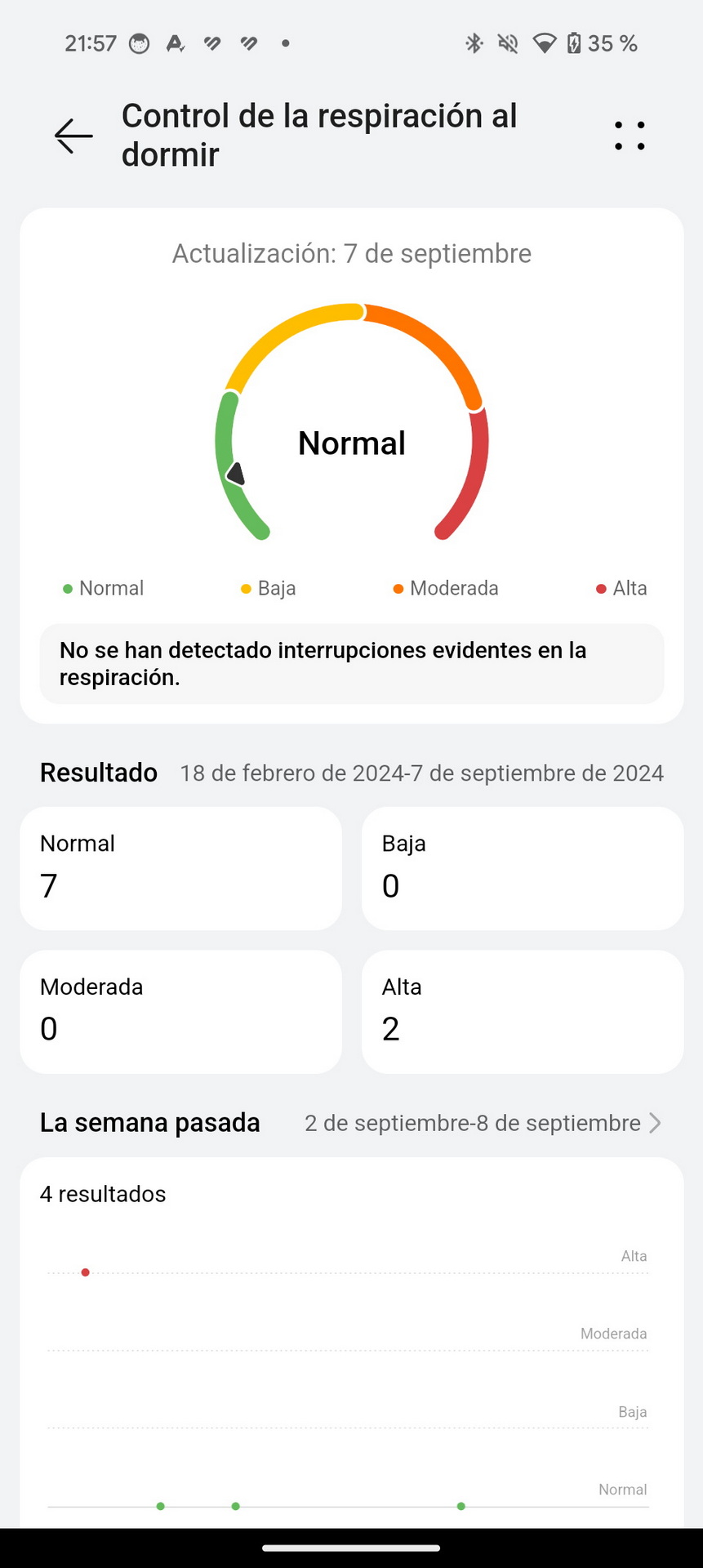
Task: Go back using the top-left arrow
Action: tap(73, 136)
